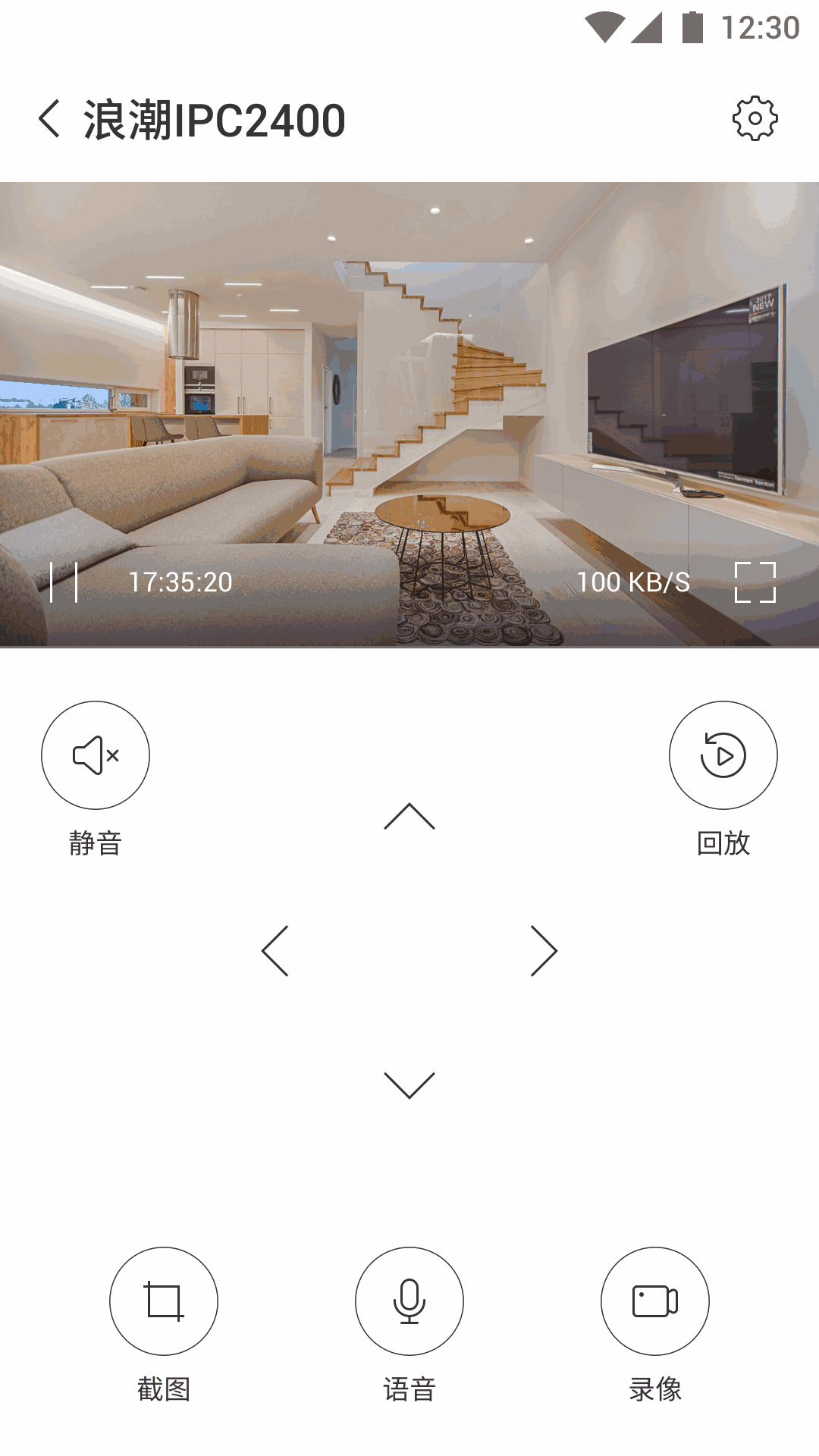Image resolution: width=819 pixels, height=1456 pixels.
Task: Tilt the camera up
Action: click(x=409, y=817)
